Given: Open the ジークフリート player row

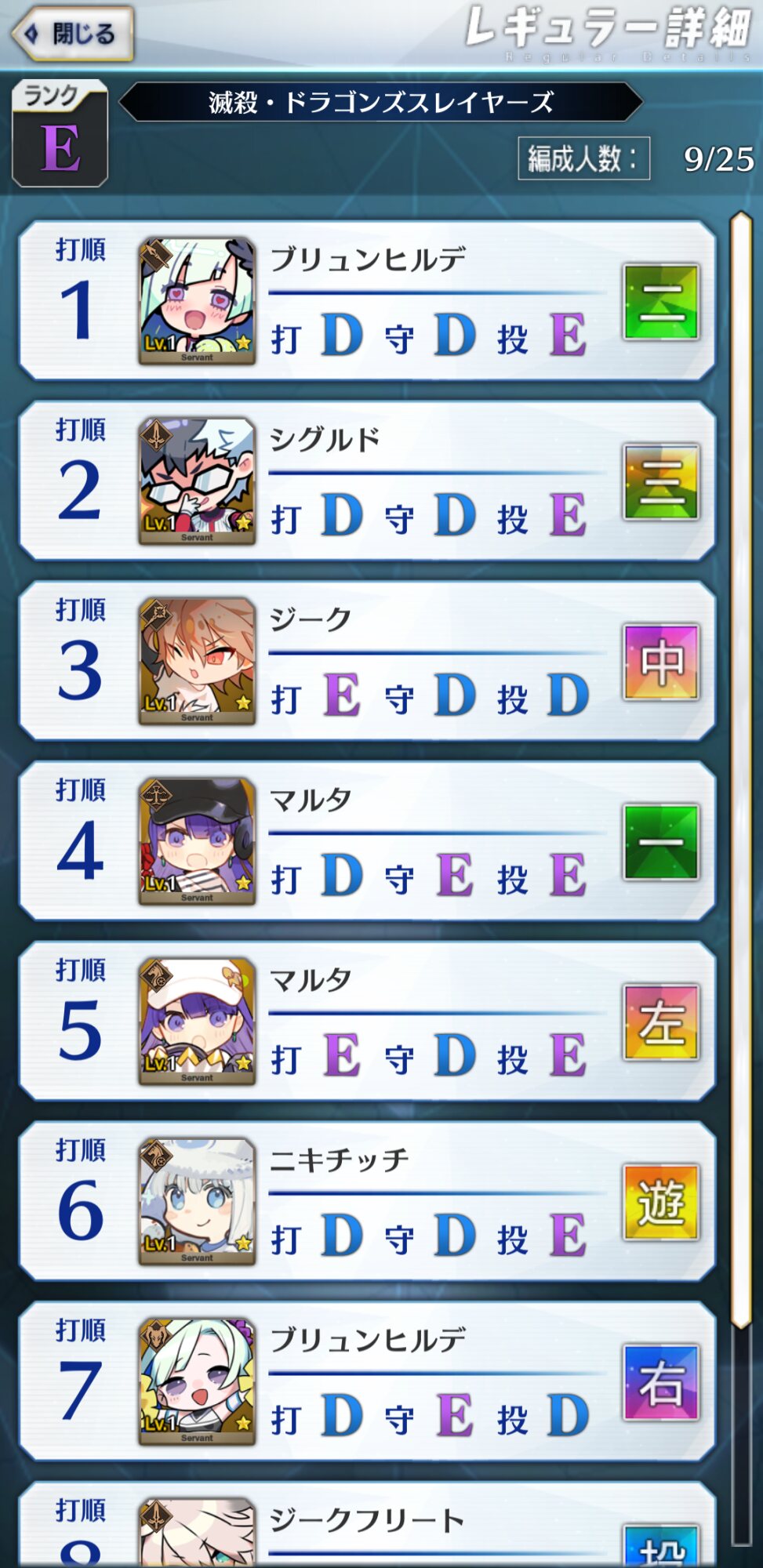Looking at the screenshot, I should point(367,1529).
